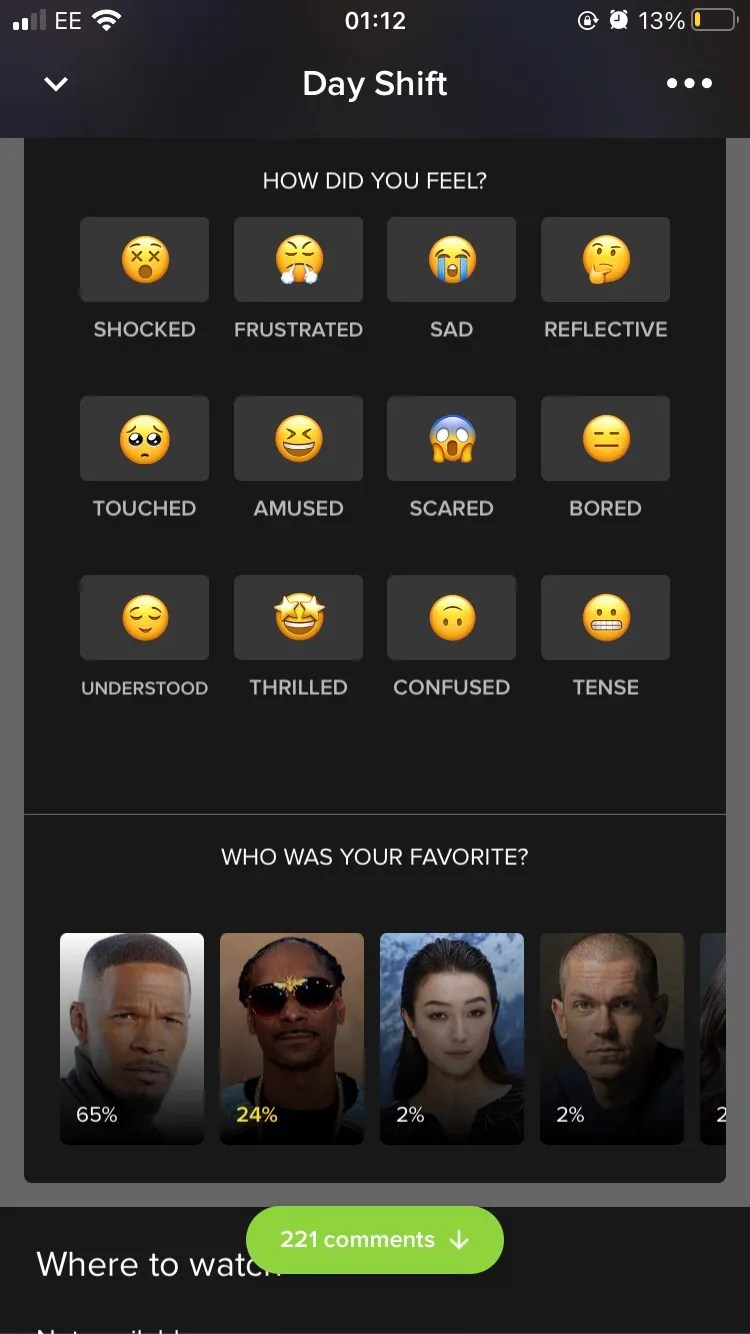Choose the bald man's portrait card as favorite

click(612, 1038)
